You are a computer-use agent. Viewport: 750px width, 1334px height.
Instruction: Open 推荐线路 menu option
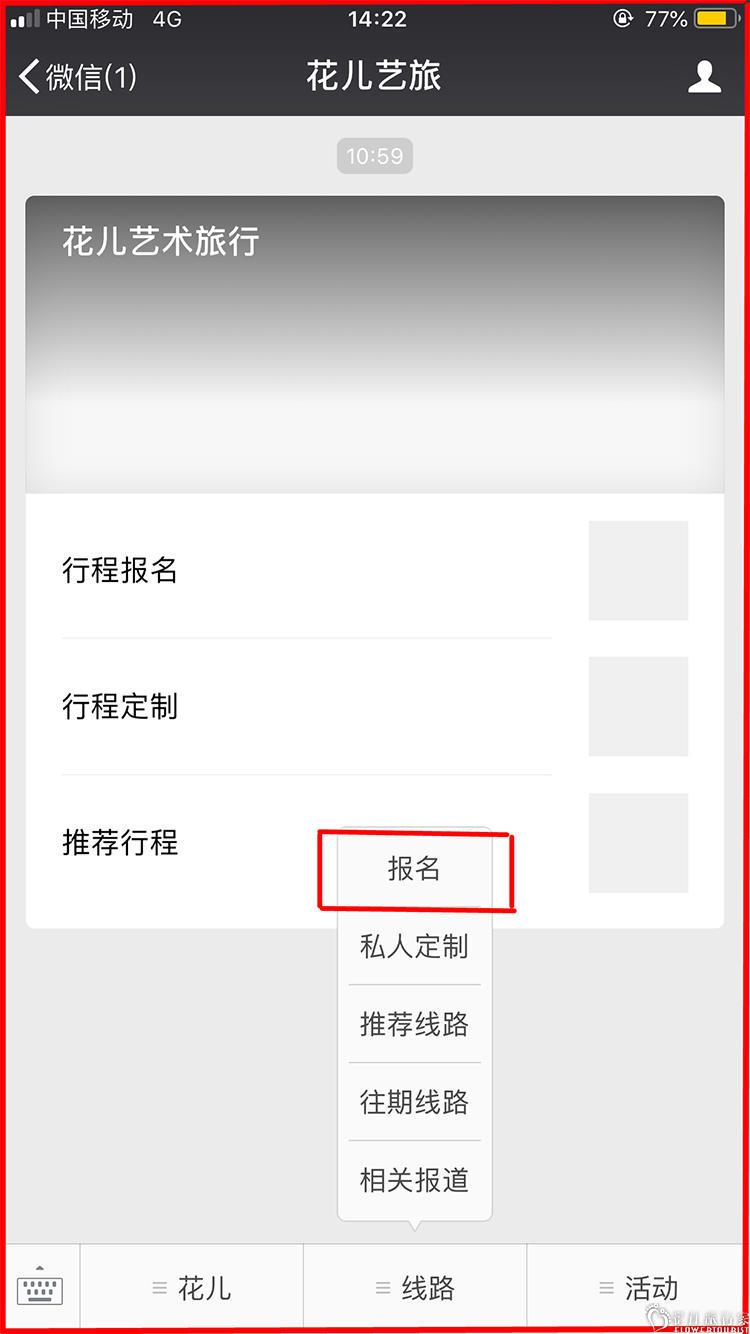pos(414,1024)
